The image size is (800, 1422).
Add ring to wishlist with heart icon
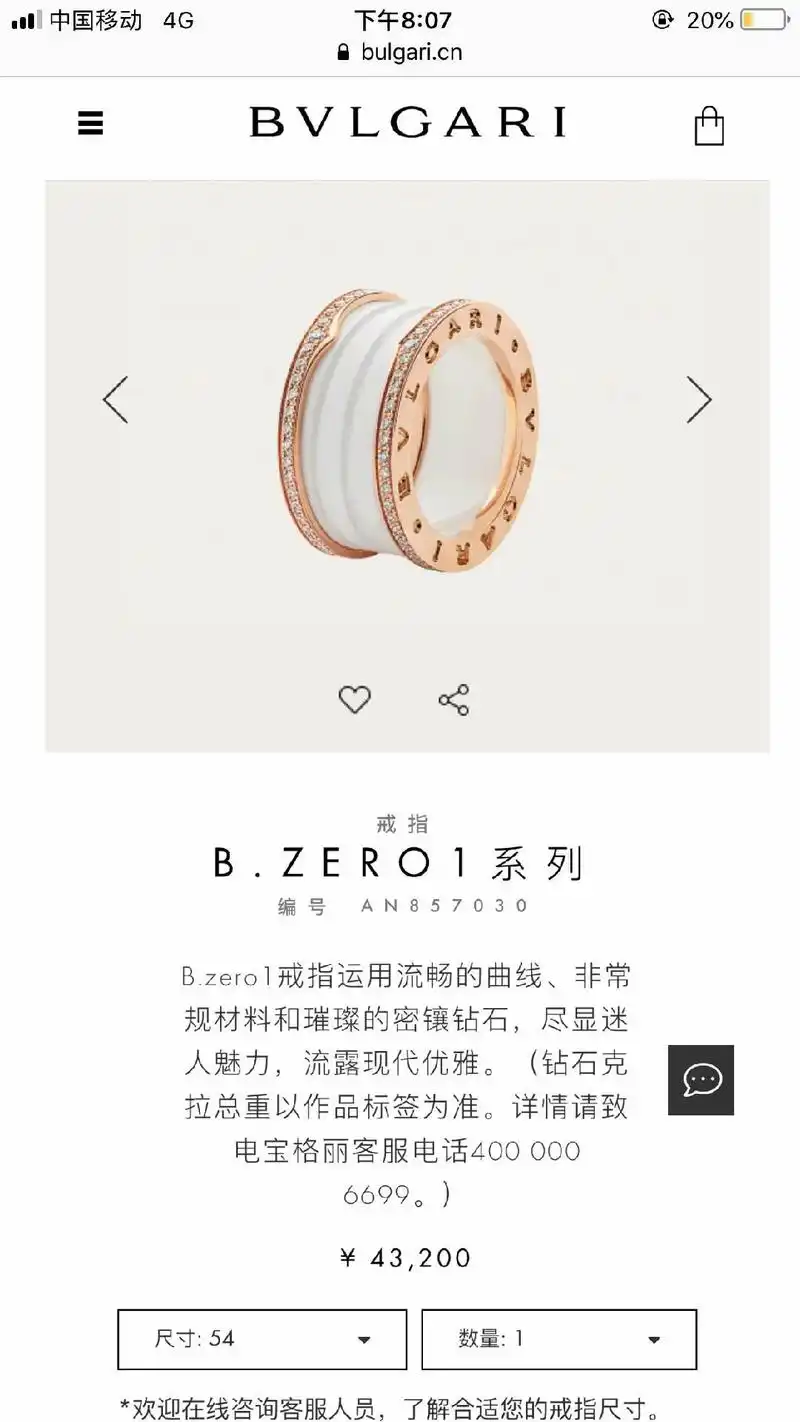tap(355, 700)
